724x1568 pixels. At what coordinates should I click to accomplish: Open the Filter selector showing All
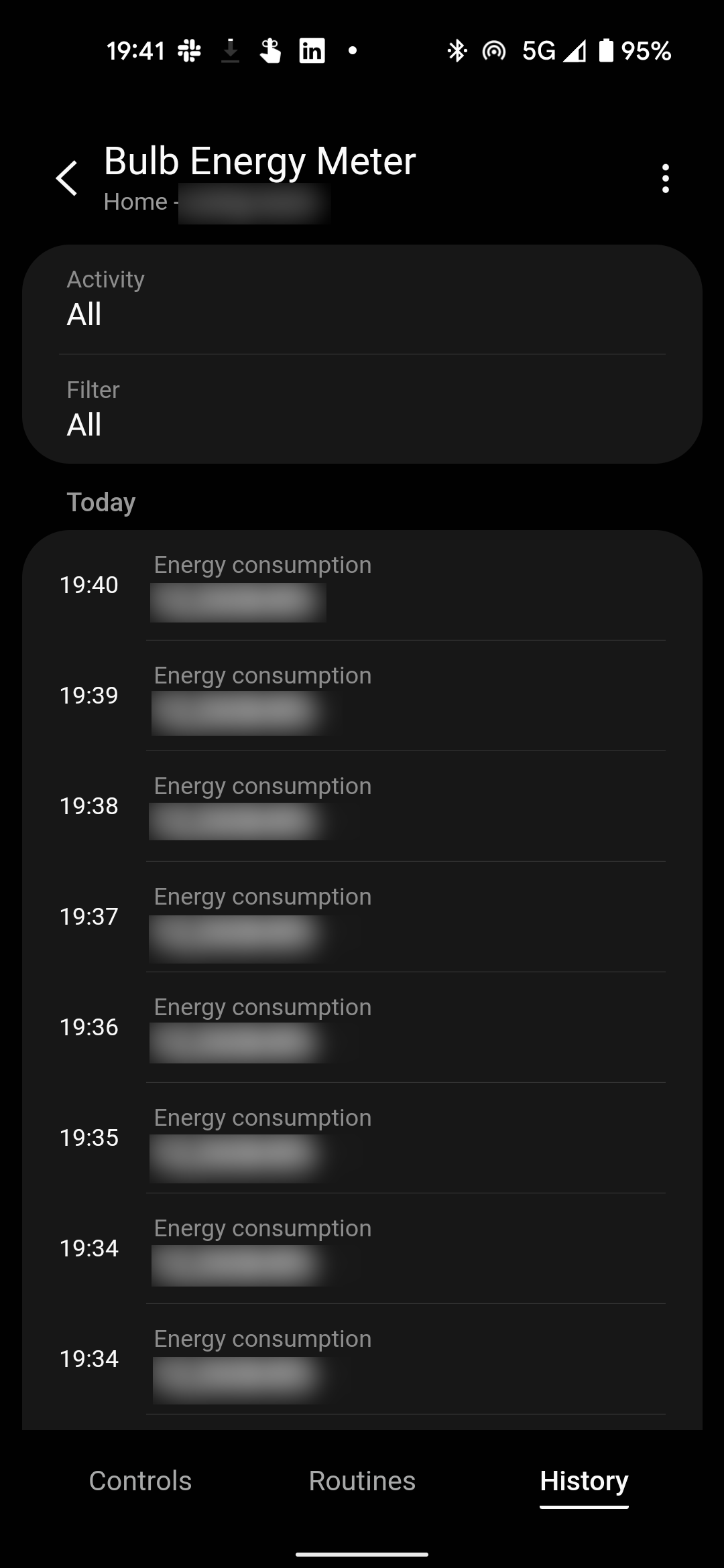point(362,409)
